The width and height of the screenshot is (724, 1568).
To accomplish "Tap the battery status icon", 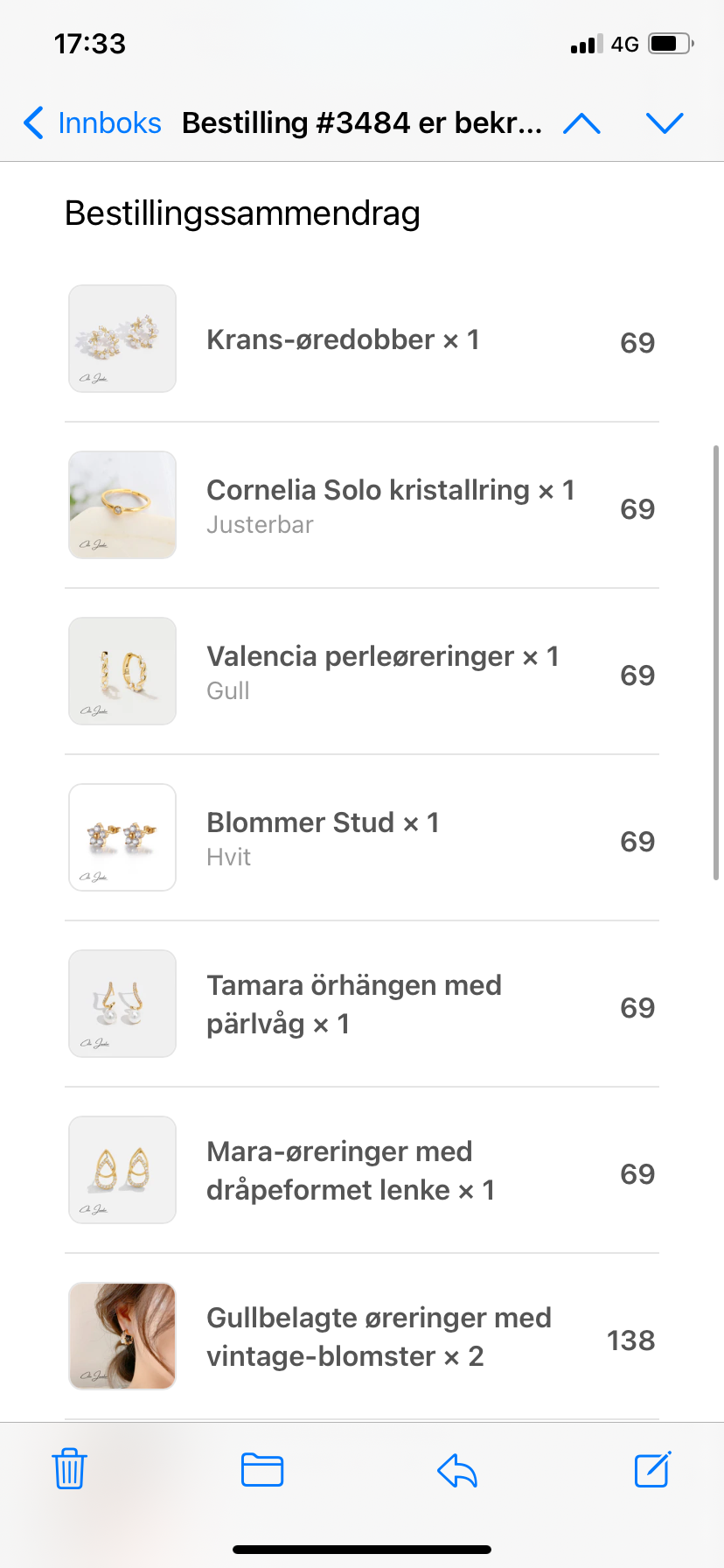I will coord(670,44).
